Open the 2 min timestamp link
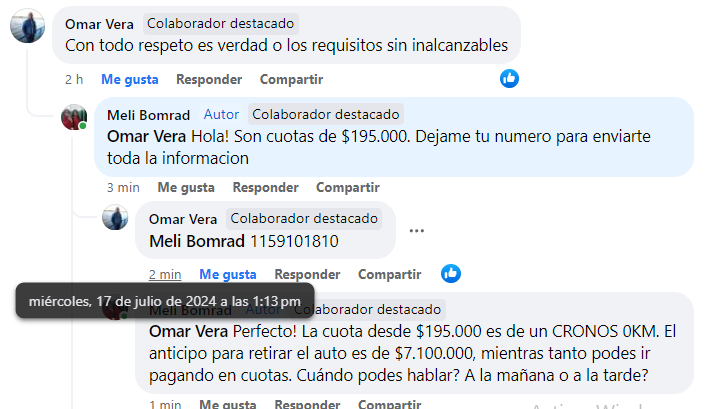Image resolution: width=724 pixels, height=409 pixels. [x=165, y=274]
